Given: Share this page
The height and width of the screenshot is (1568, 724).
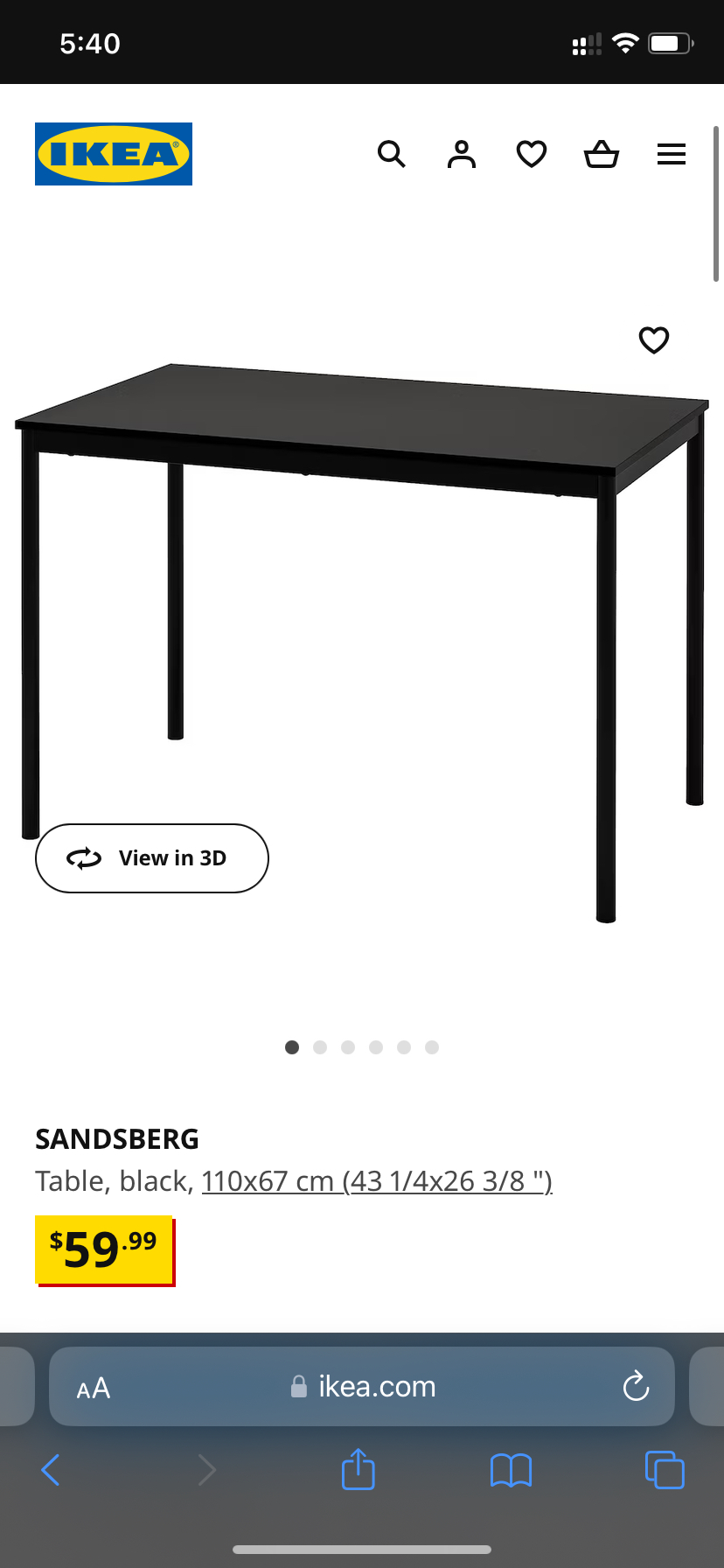Looking at the screenshot, I should (x=359, y=1470).
